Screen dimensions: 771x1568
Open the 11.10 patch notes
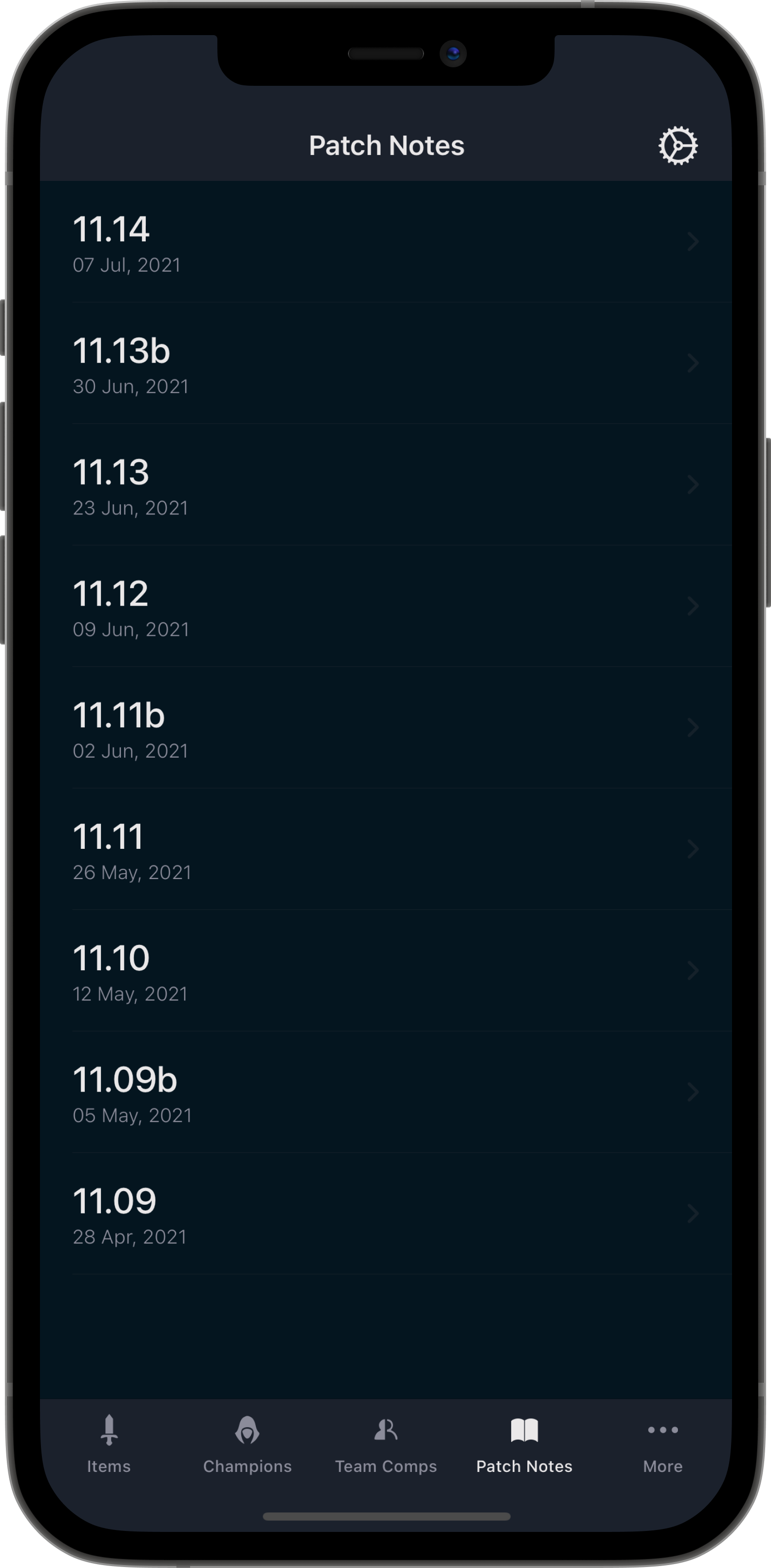pyautogui.click(x=386, y=970)
